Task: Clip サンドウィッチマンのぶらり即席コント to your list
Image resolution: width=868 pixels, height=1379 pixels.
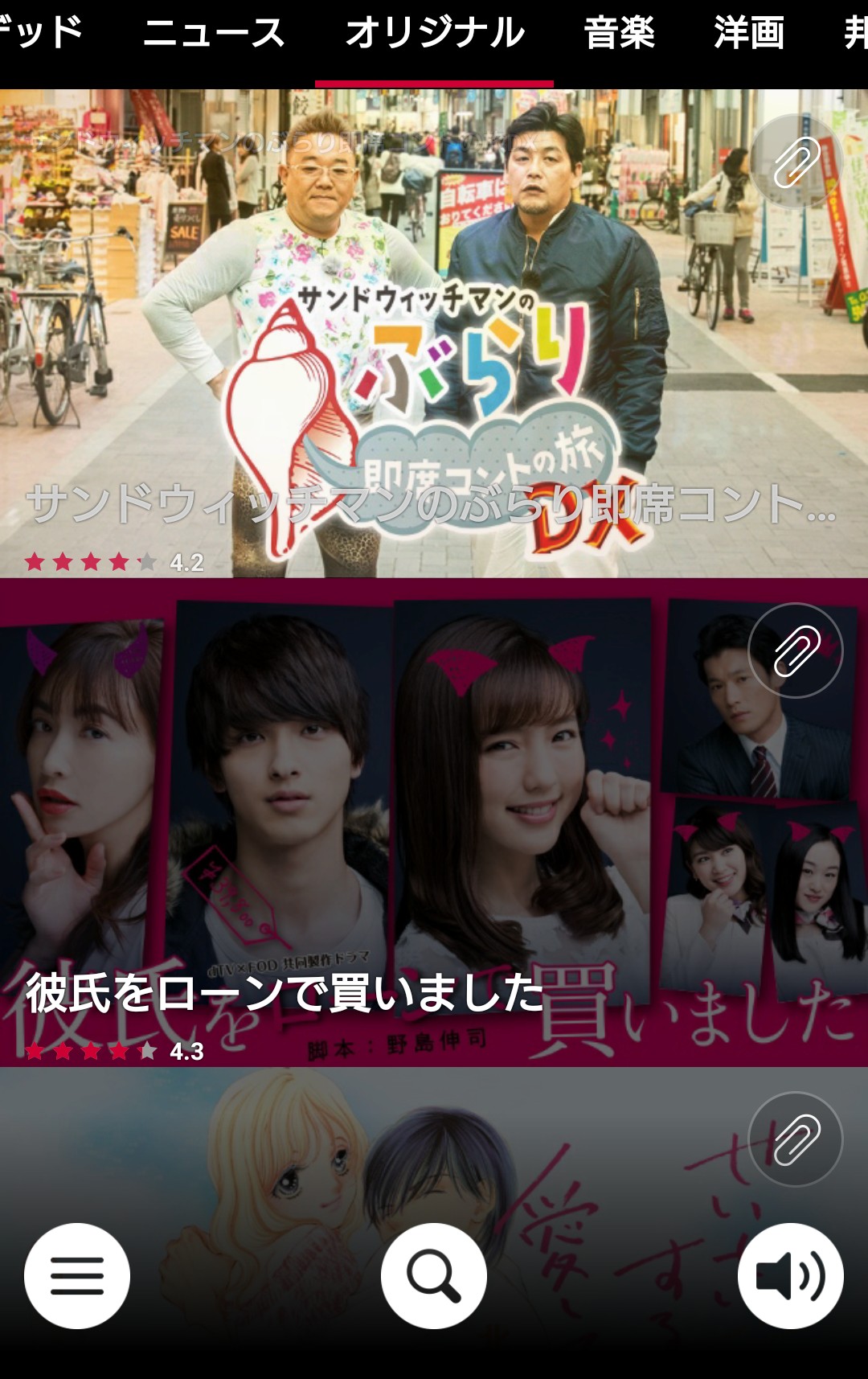Action: [x=796, y=162]
